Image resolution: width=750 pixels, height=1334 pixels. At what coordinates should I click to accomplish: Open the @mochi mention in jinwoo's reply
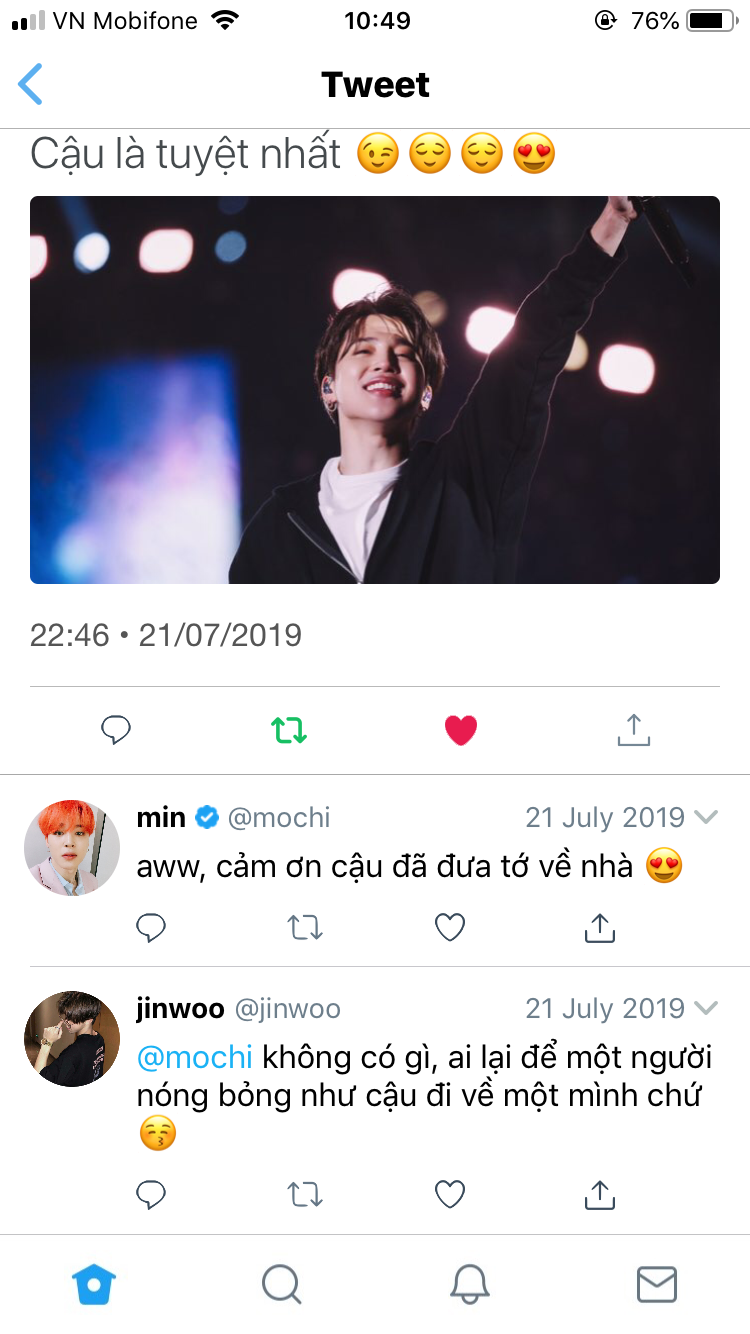195,1056
